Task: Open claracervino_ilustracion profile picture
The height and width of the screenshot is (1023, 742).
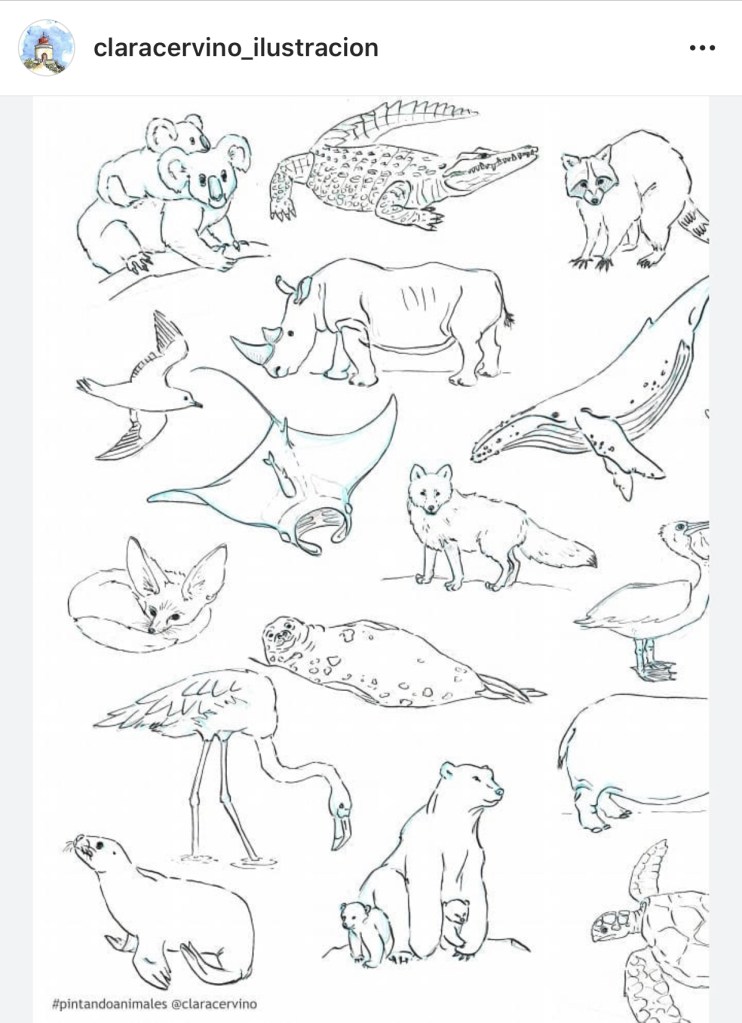Action: (46, 47)
